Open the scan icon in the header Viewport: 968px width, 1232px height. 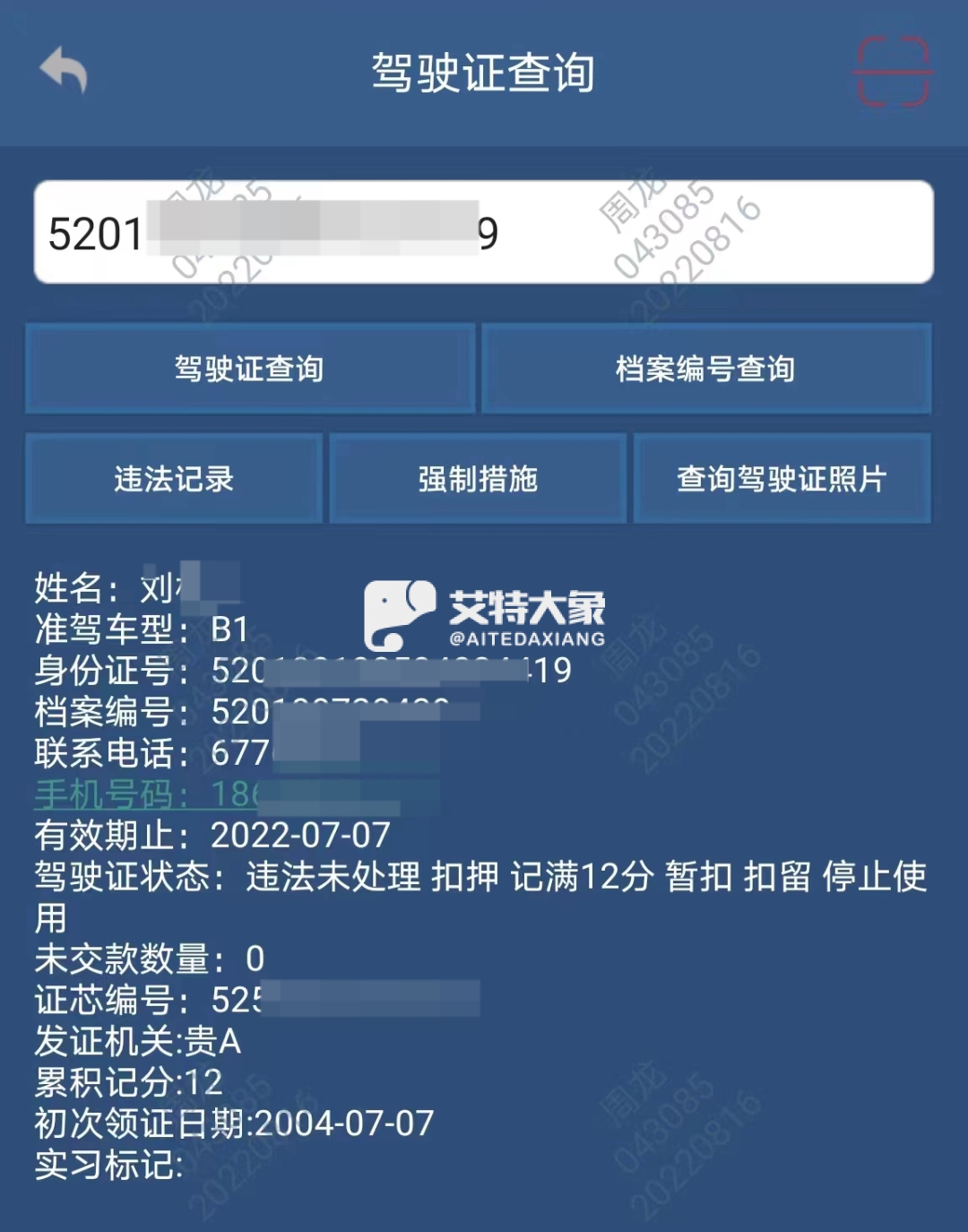893,72
